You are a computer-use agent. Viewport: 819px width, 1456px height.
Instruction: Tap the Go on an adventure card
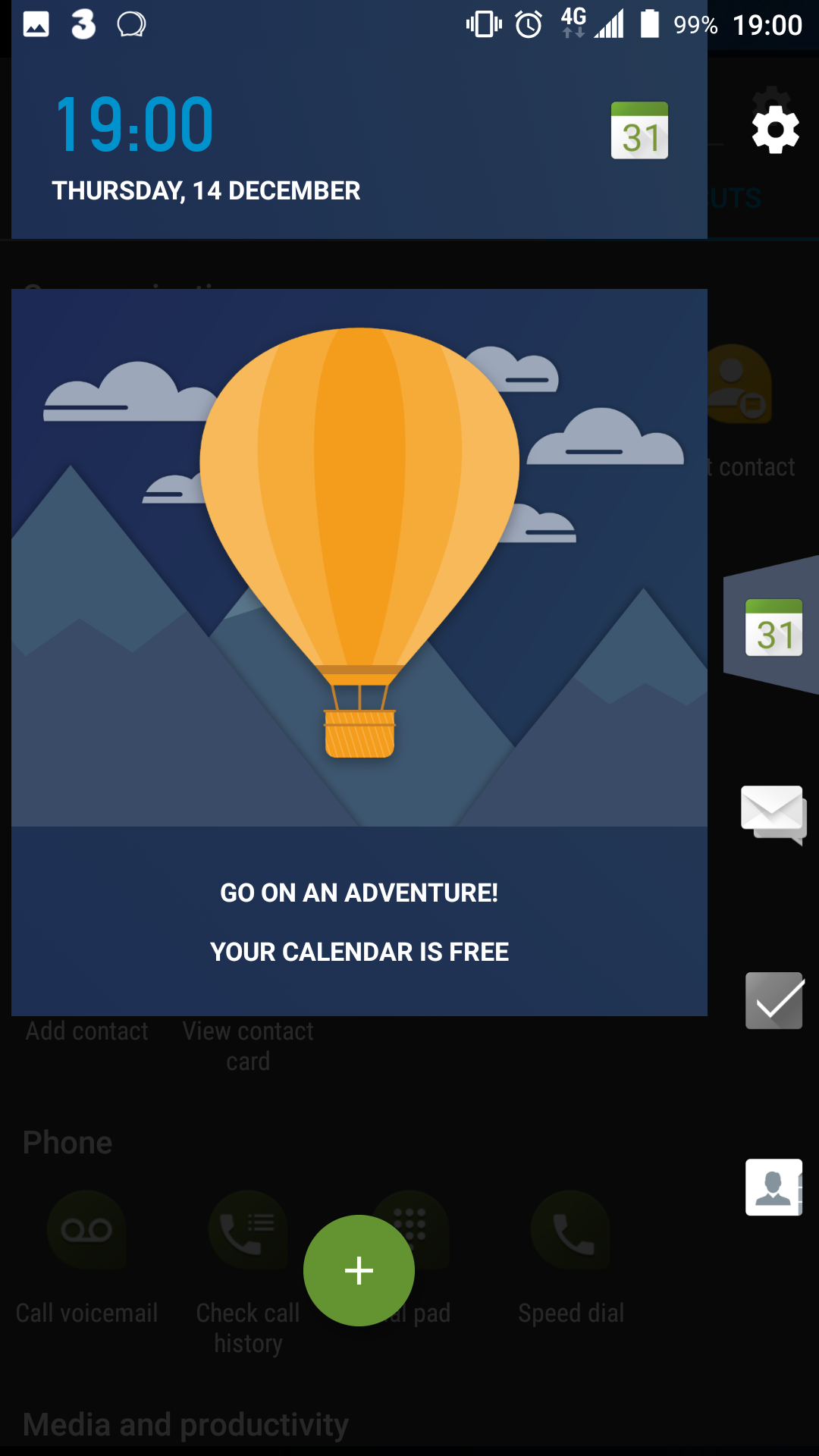click(359, 652)
